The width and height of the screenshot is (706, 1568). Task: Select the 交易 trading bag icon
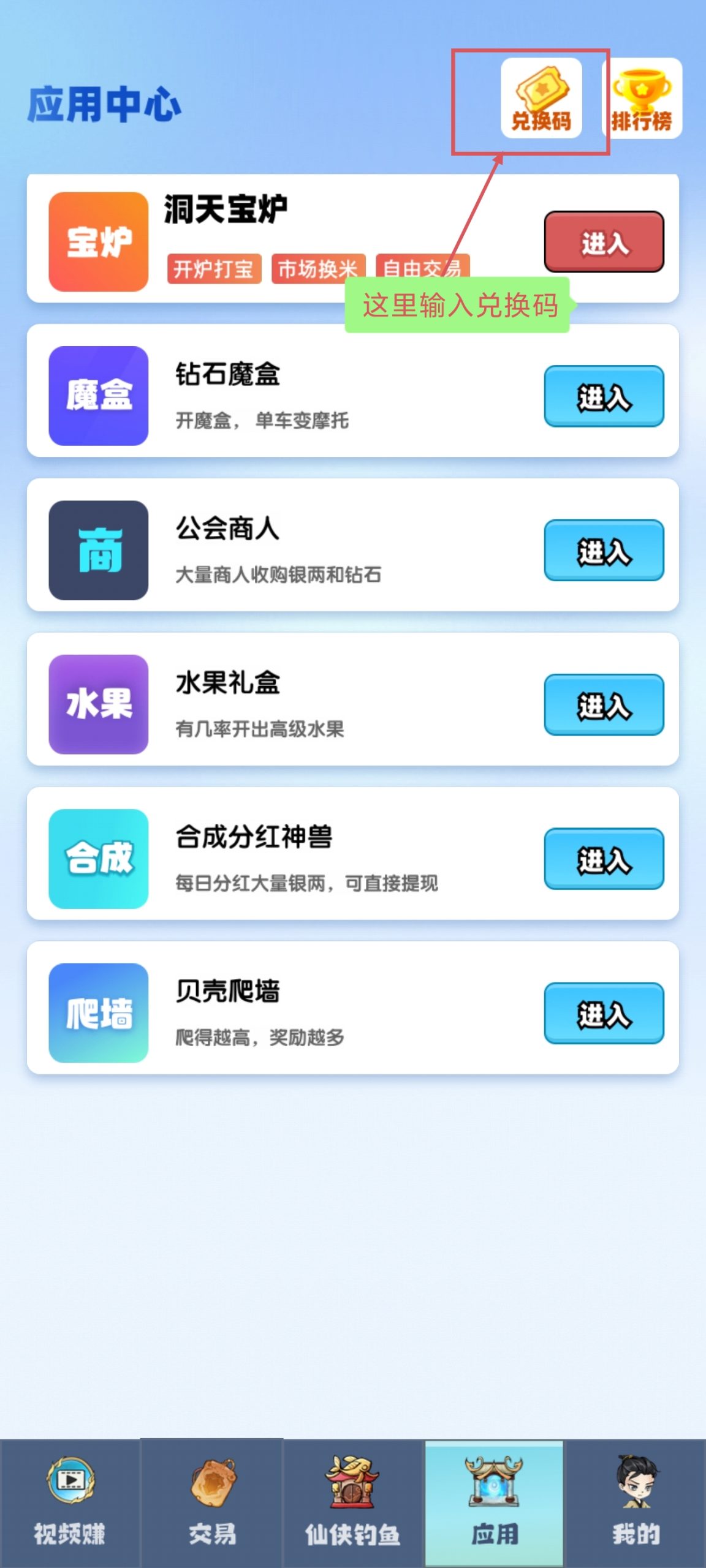coord(211,1482)
